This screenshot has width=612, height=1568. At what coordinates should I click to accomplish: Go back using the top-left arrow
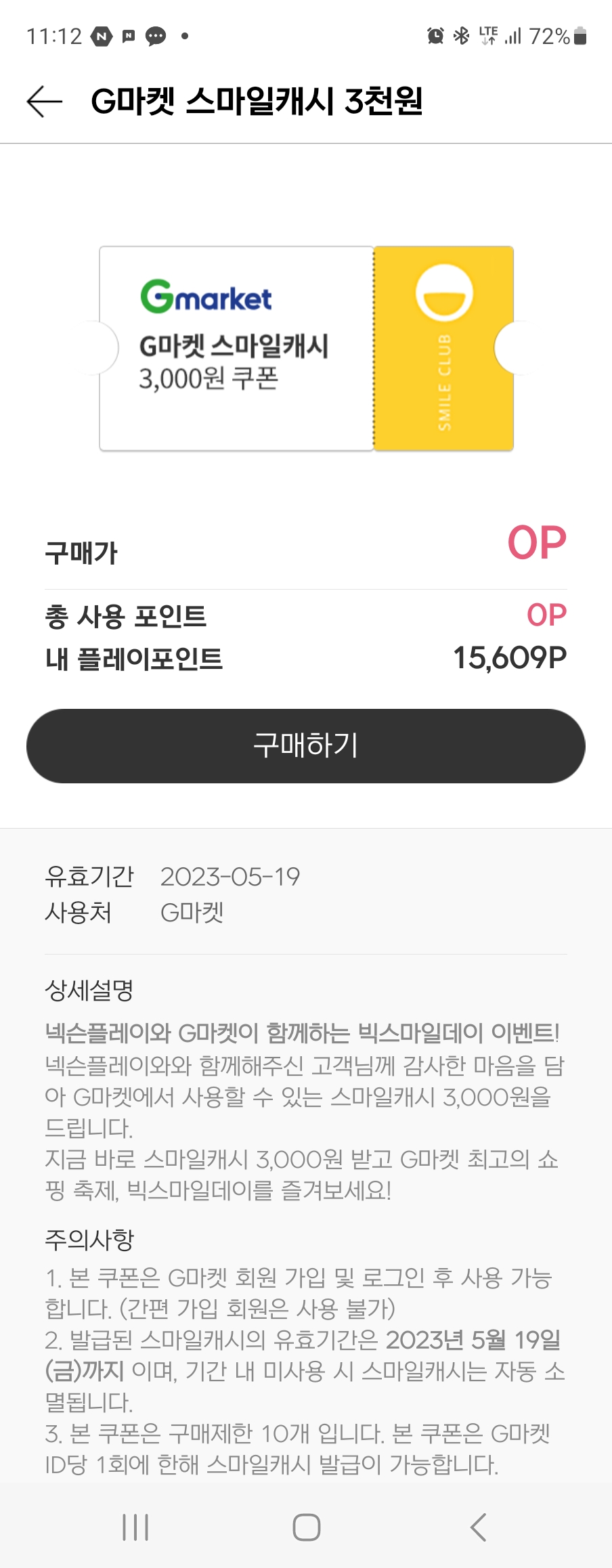coord(45,102)
